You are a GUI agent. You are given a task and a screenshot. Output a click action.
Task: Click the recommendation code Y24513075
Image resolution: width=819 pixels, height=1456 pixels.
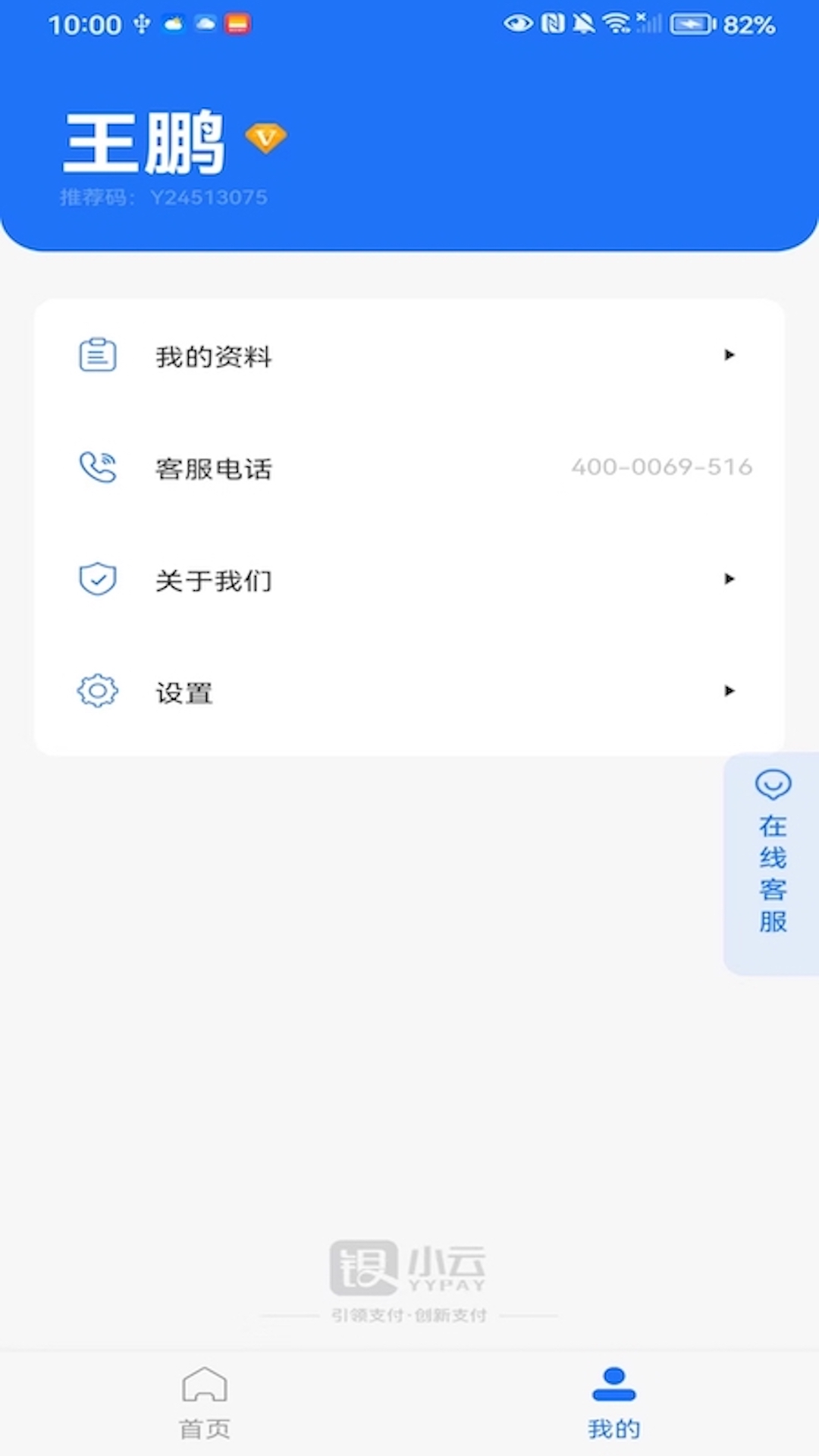pos(209,197)
